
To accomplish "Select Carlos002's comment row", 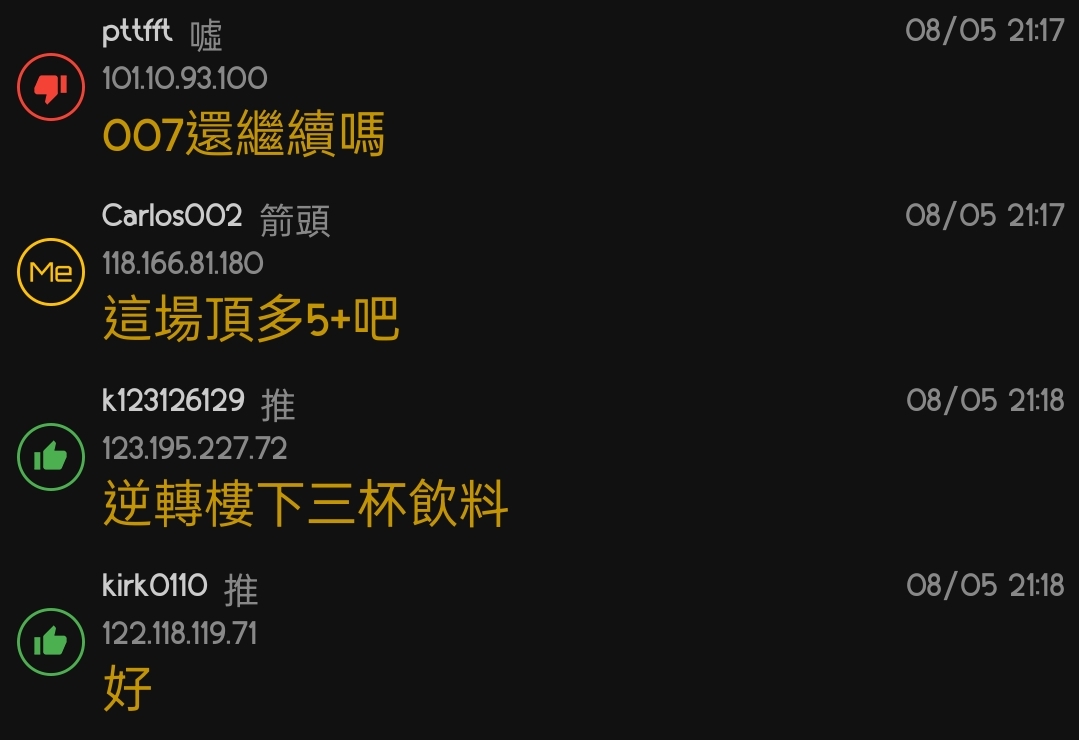I will point(251,319).
